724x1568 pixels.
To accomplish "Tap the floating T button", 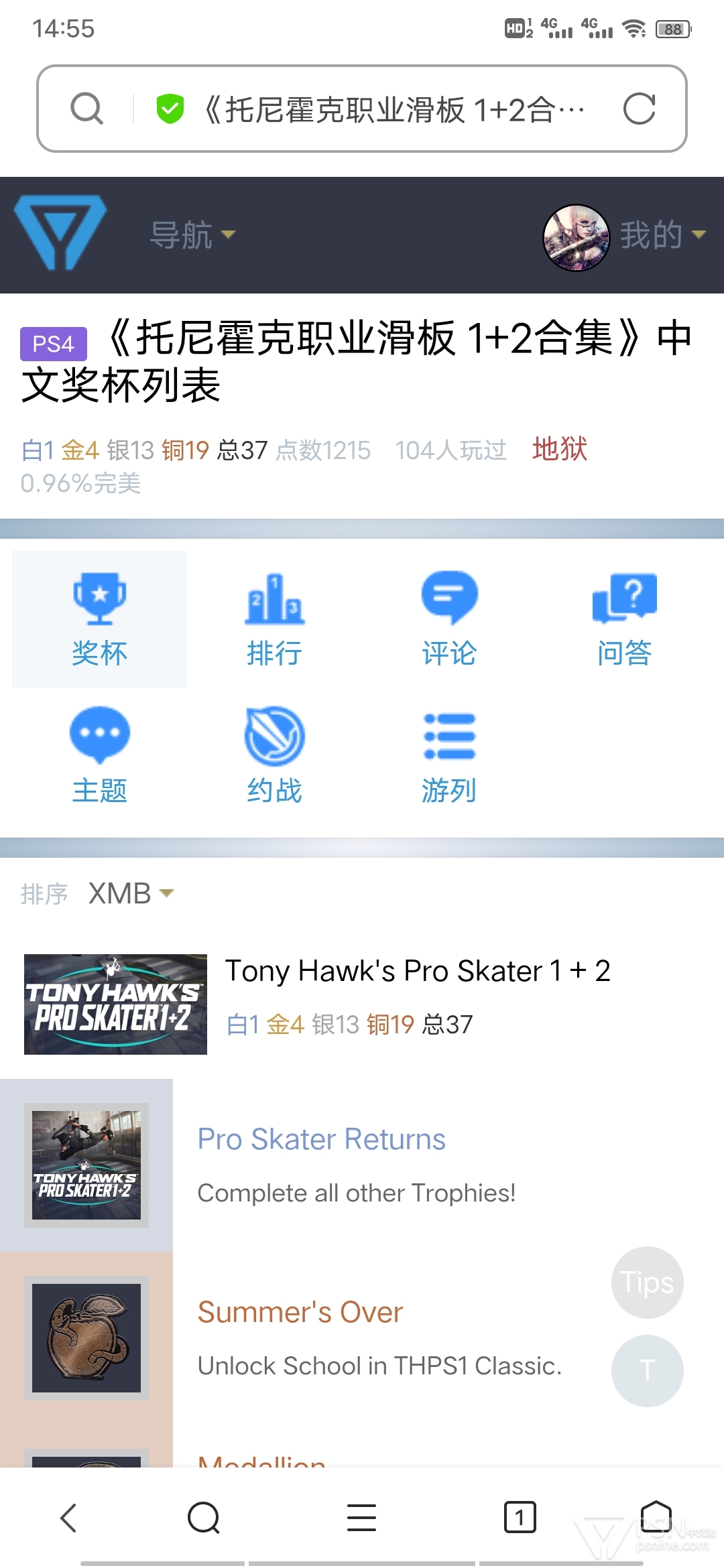I will click(647, 1371).
